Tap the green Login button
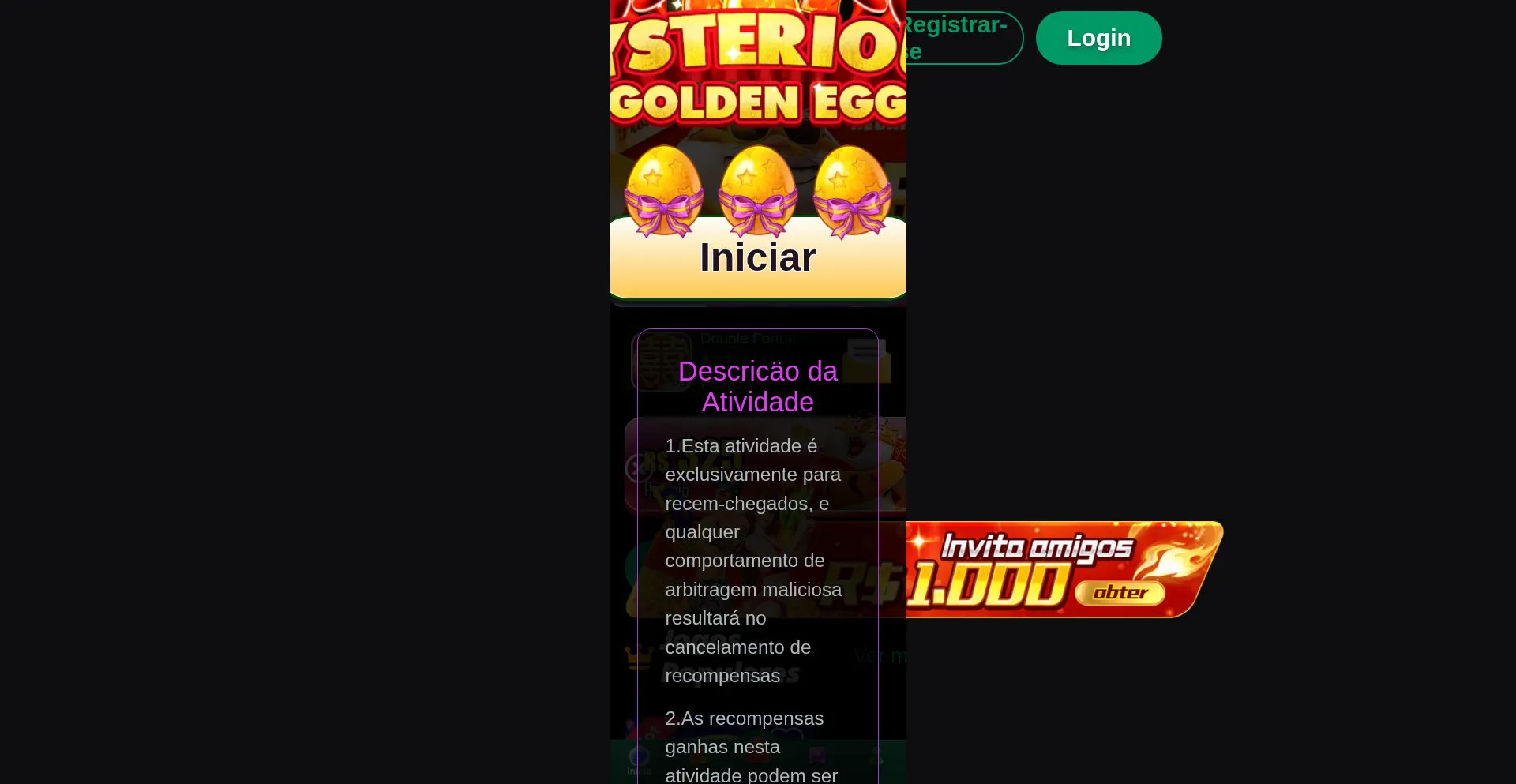1516x784 pixels. [x=1098, y=38]
